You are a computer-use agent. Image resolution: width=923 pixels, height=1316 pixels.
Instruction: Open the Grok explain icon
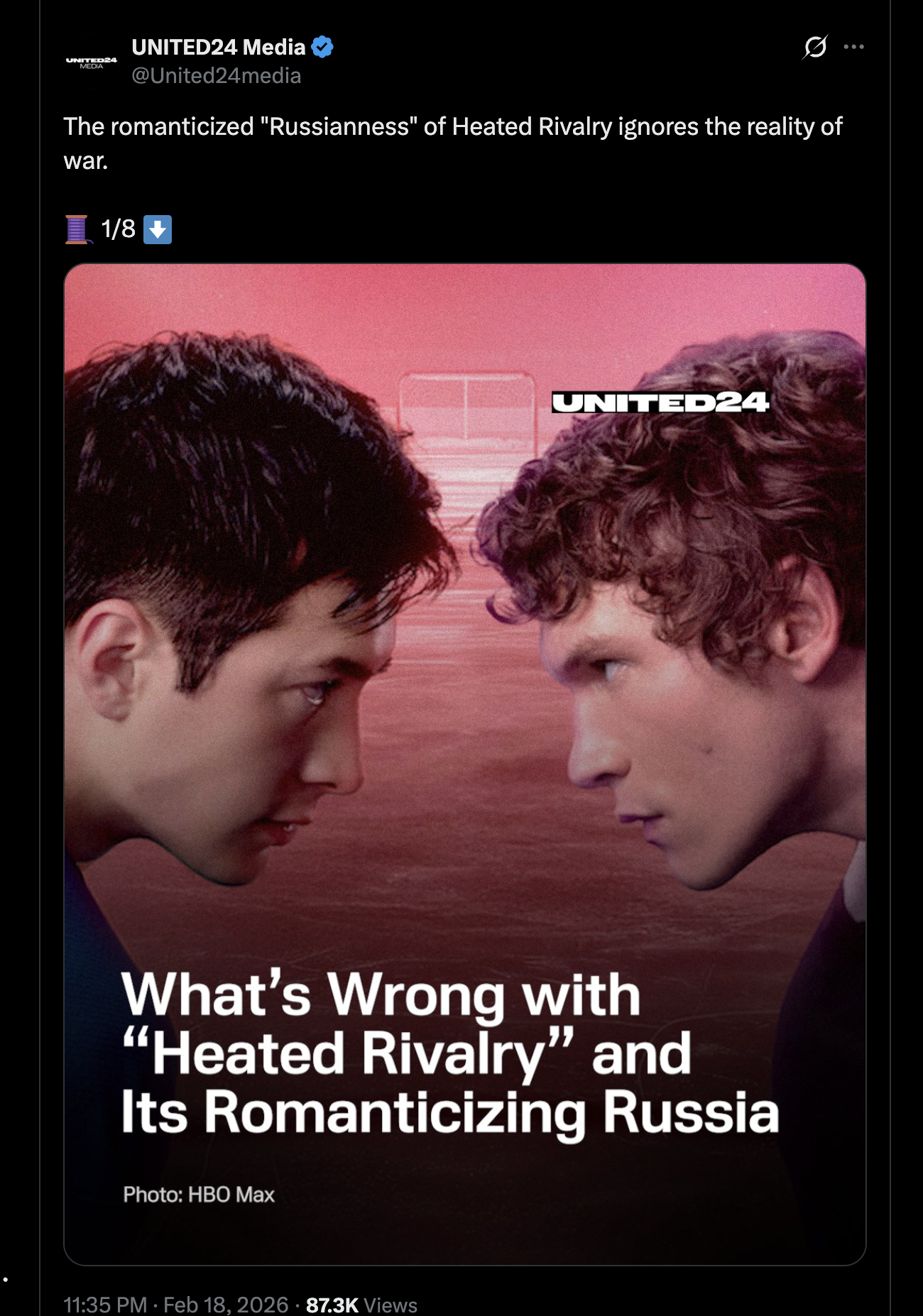(815, 47)
